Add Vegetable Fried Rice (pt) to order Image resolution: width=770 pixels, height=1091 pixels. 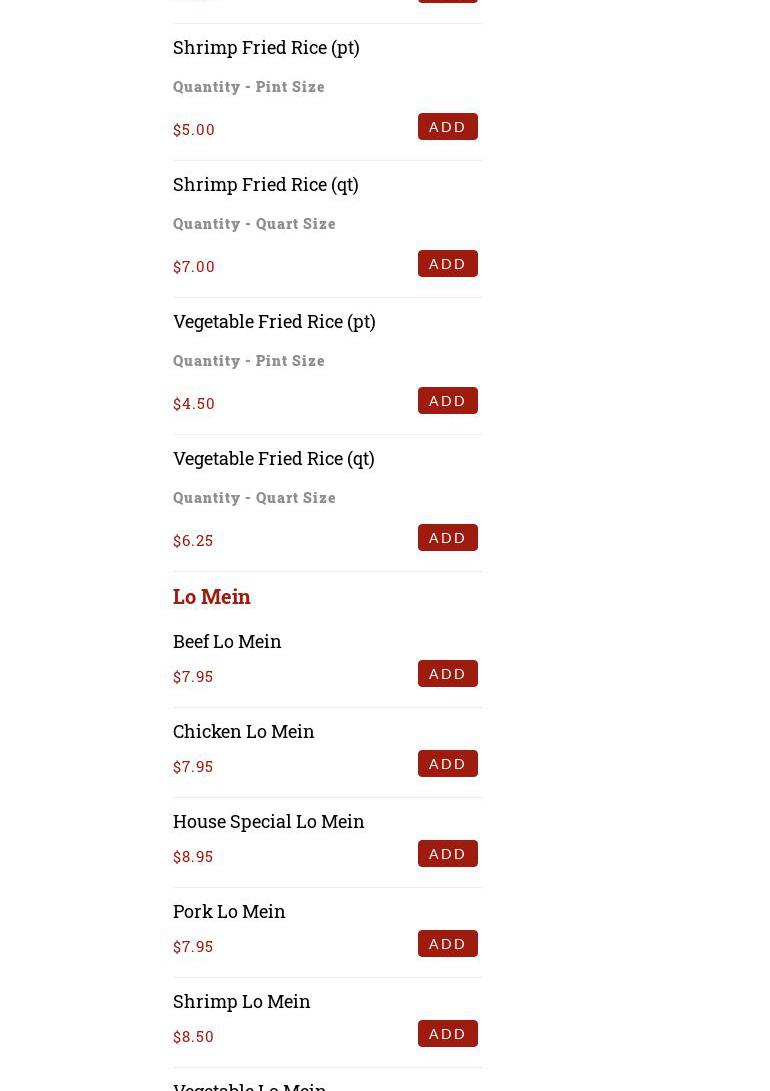click(447, 401)
